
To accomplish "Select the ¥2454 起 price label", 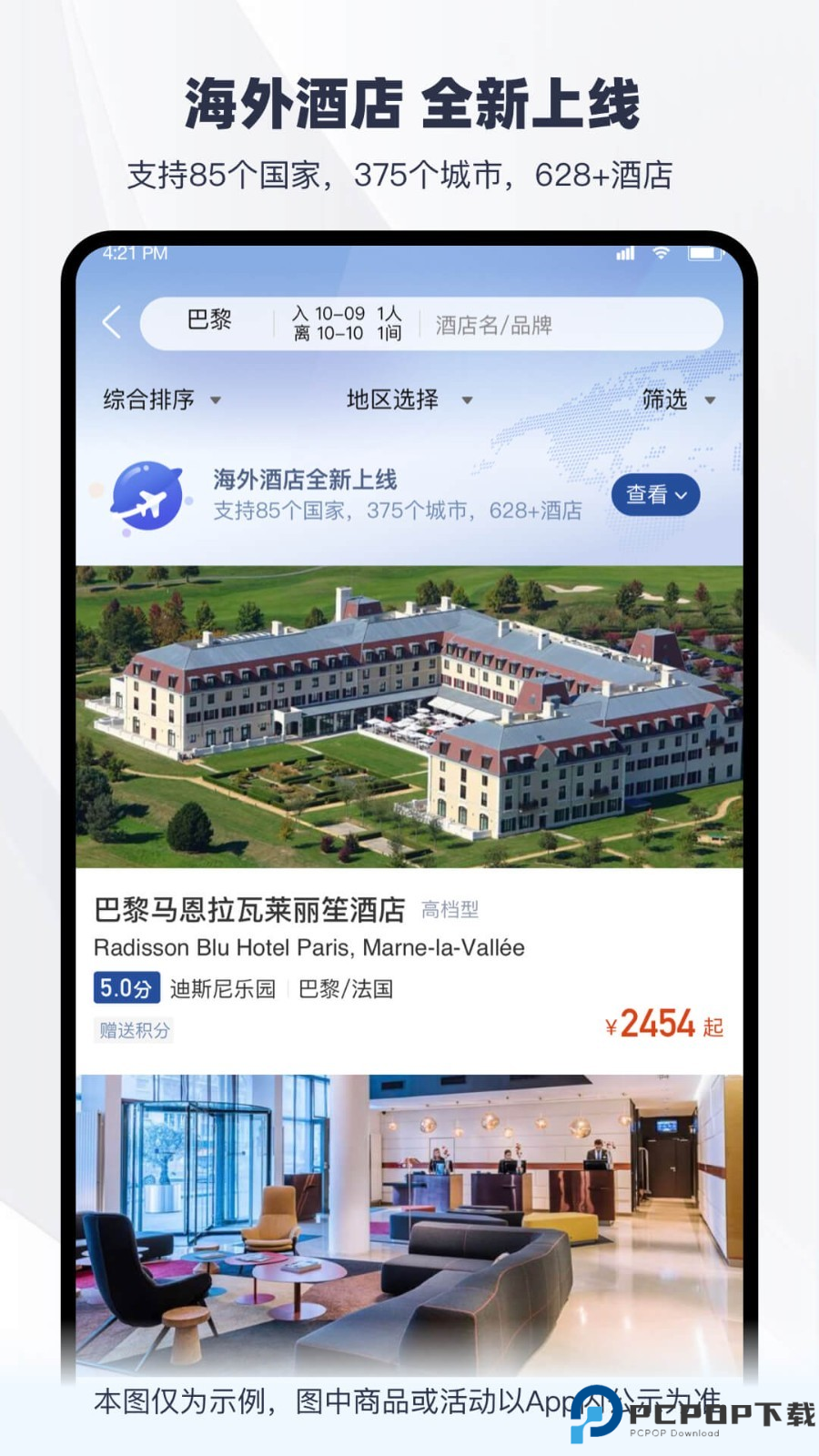I will point(664,1025).
